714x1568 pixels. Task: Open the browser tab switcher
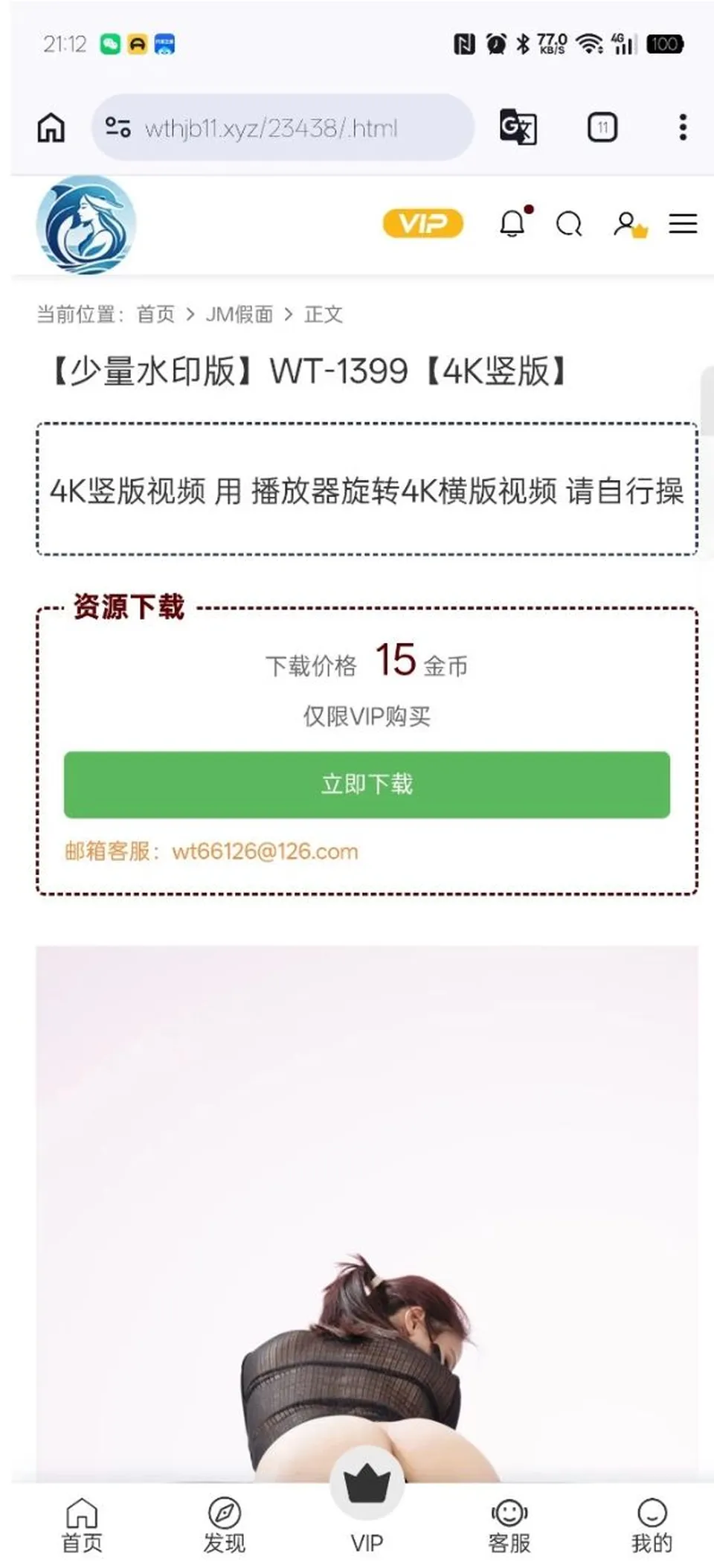[602, 127]
